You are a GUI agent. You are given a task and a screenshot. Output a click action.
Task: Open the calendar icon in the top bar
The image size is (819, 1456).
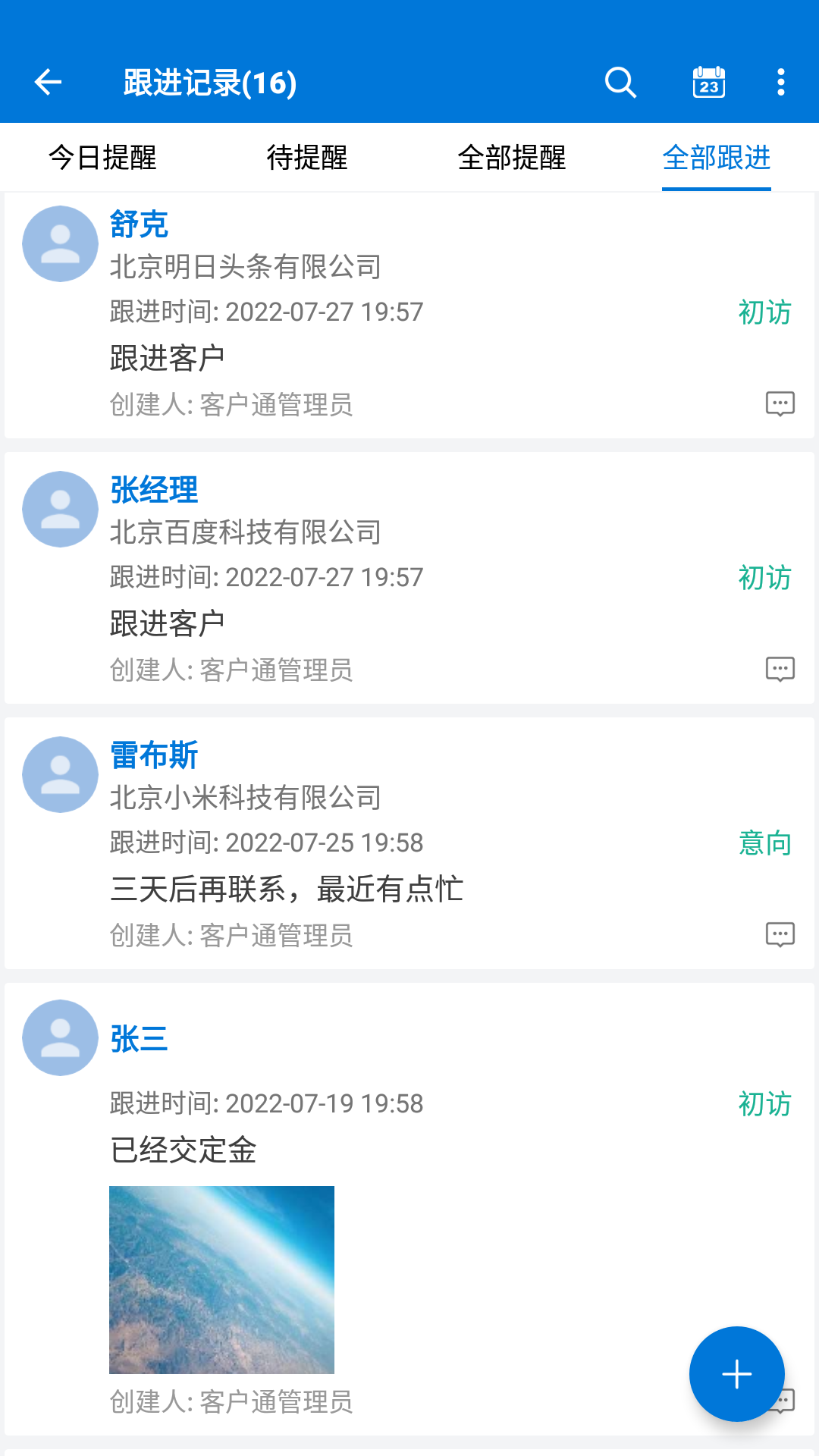pos(708,82)
